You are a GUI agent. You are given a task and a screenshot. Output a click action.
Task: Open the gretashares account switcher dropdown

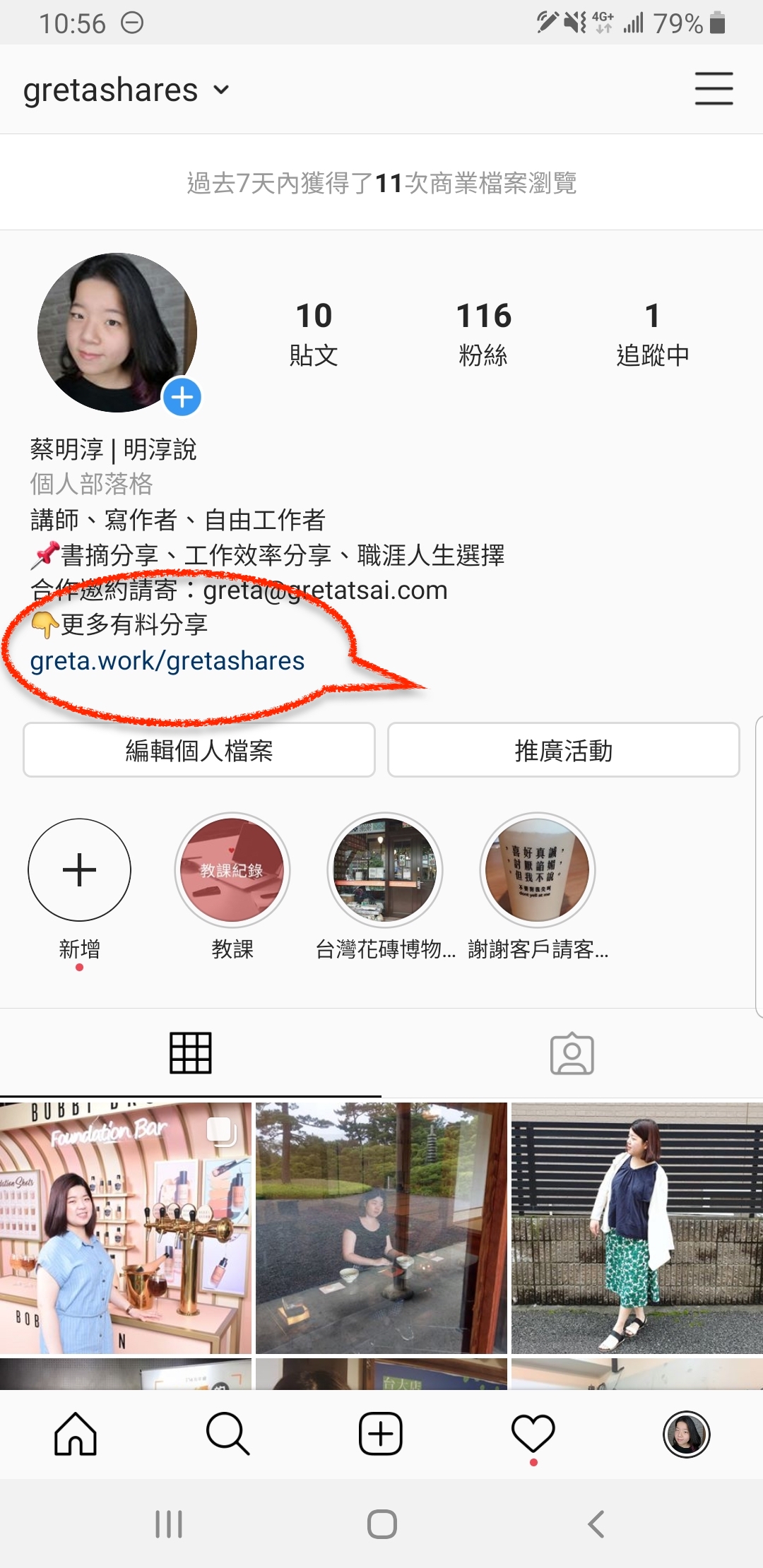[126, 90]
